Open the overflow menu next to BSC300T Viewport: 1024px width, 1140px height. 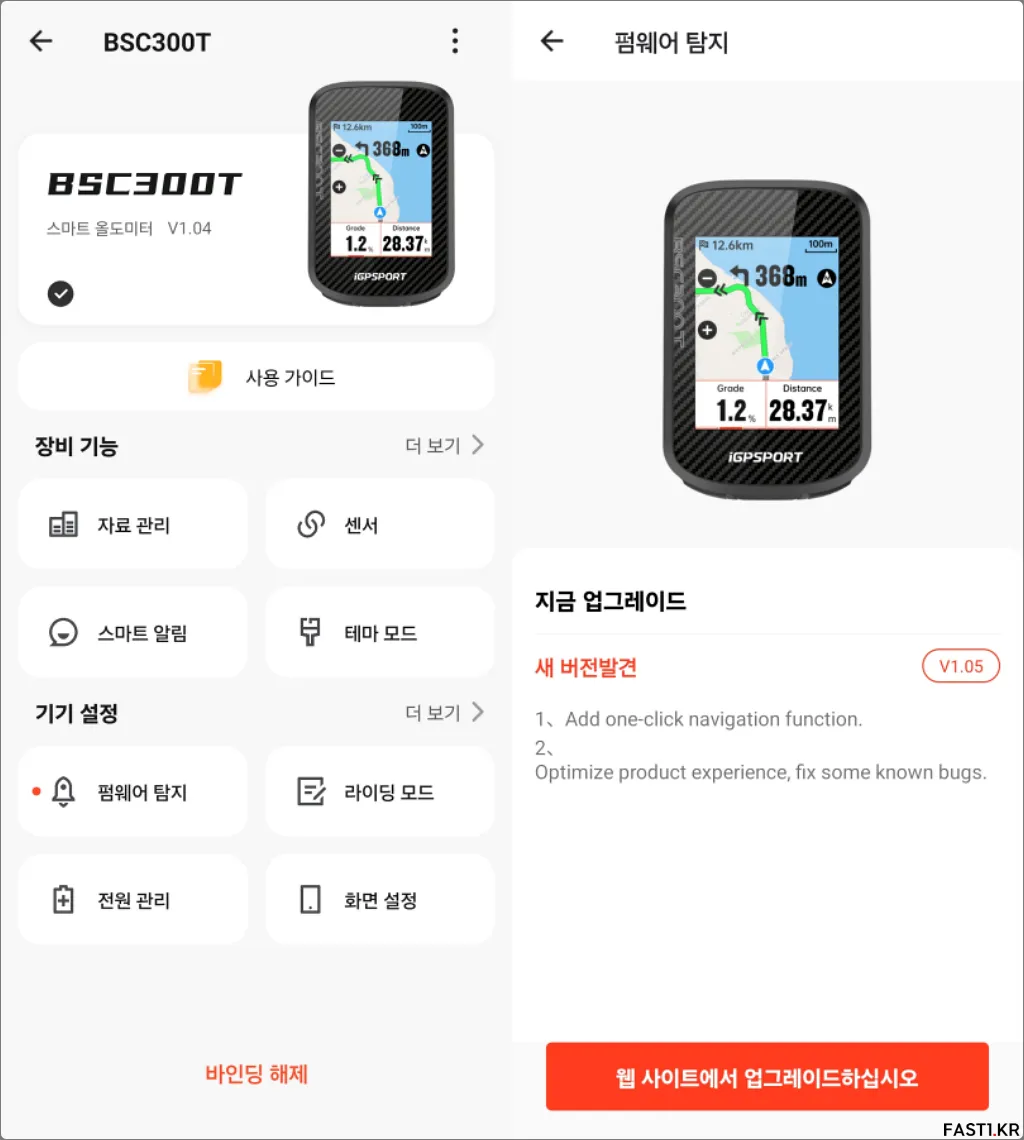click(455, 41)
